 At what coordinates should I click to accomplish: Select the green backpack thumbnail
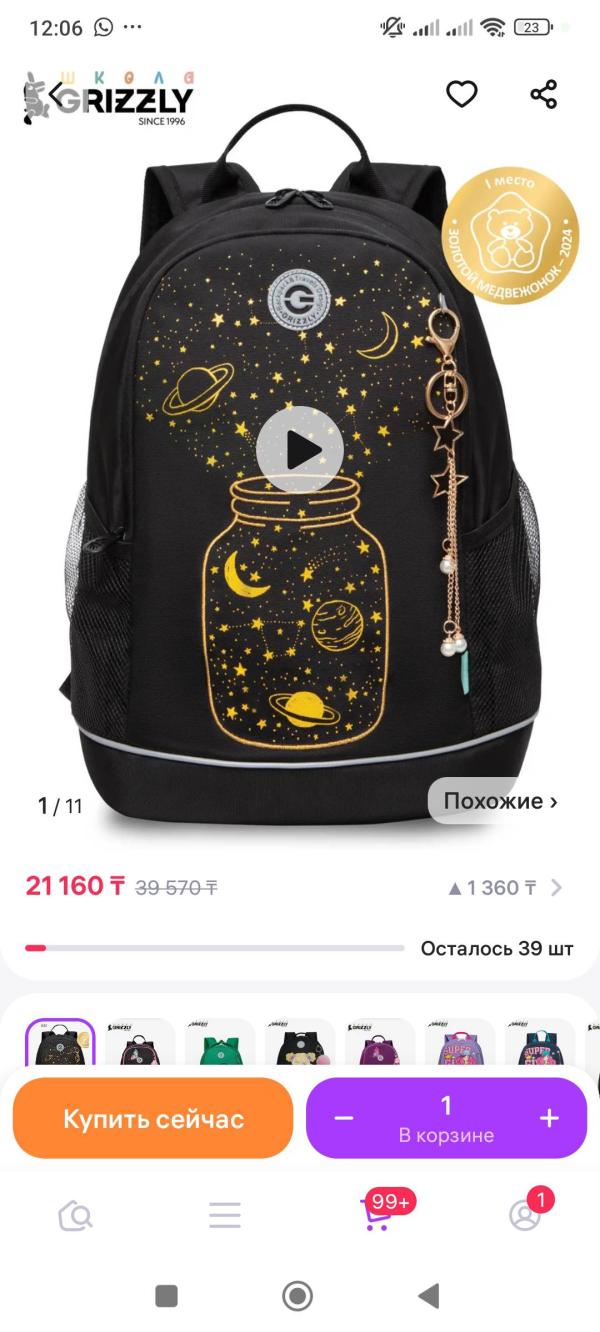(220, 1044)
